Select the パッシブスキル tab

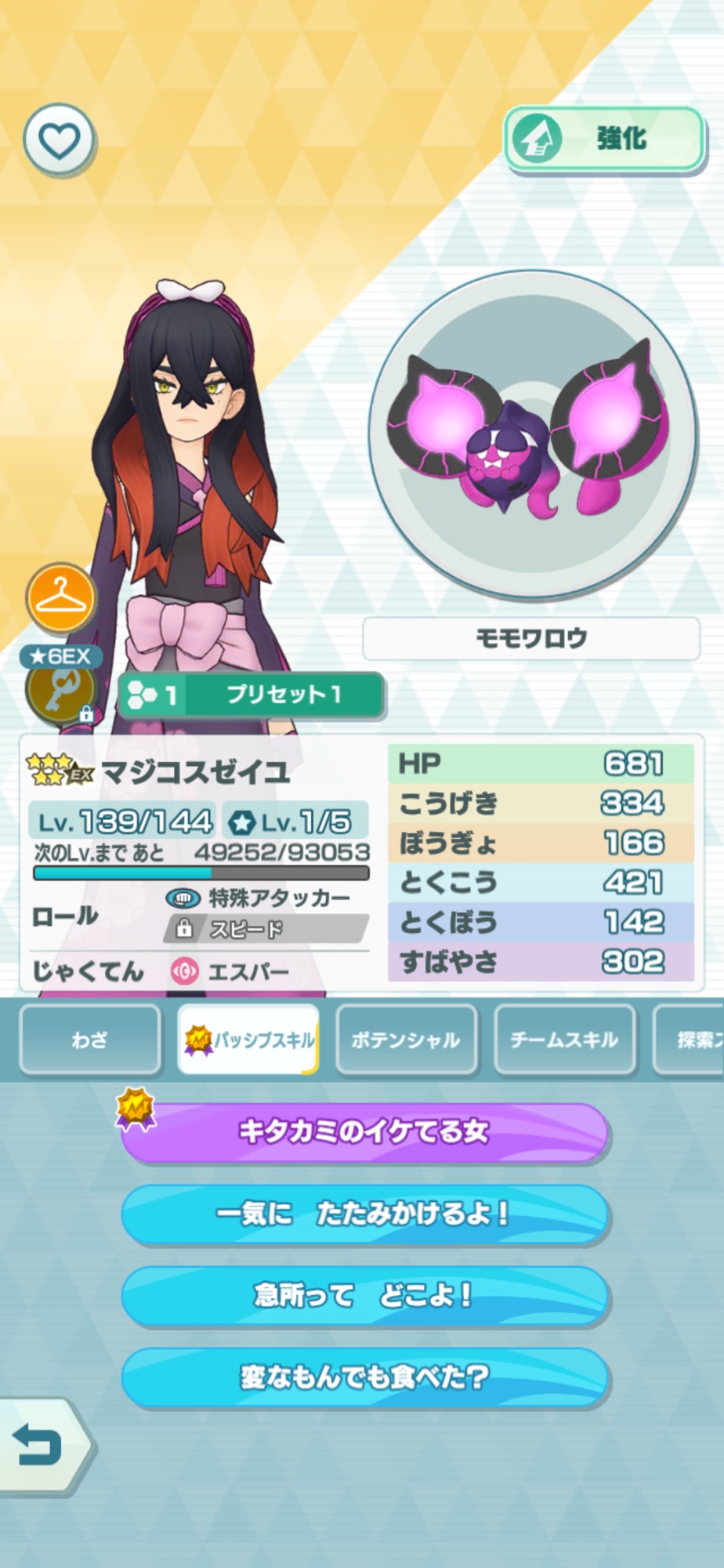248,1040
